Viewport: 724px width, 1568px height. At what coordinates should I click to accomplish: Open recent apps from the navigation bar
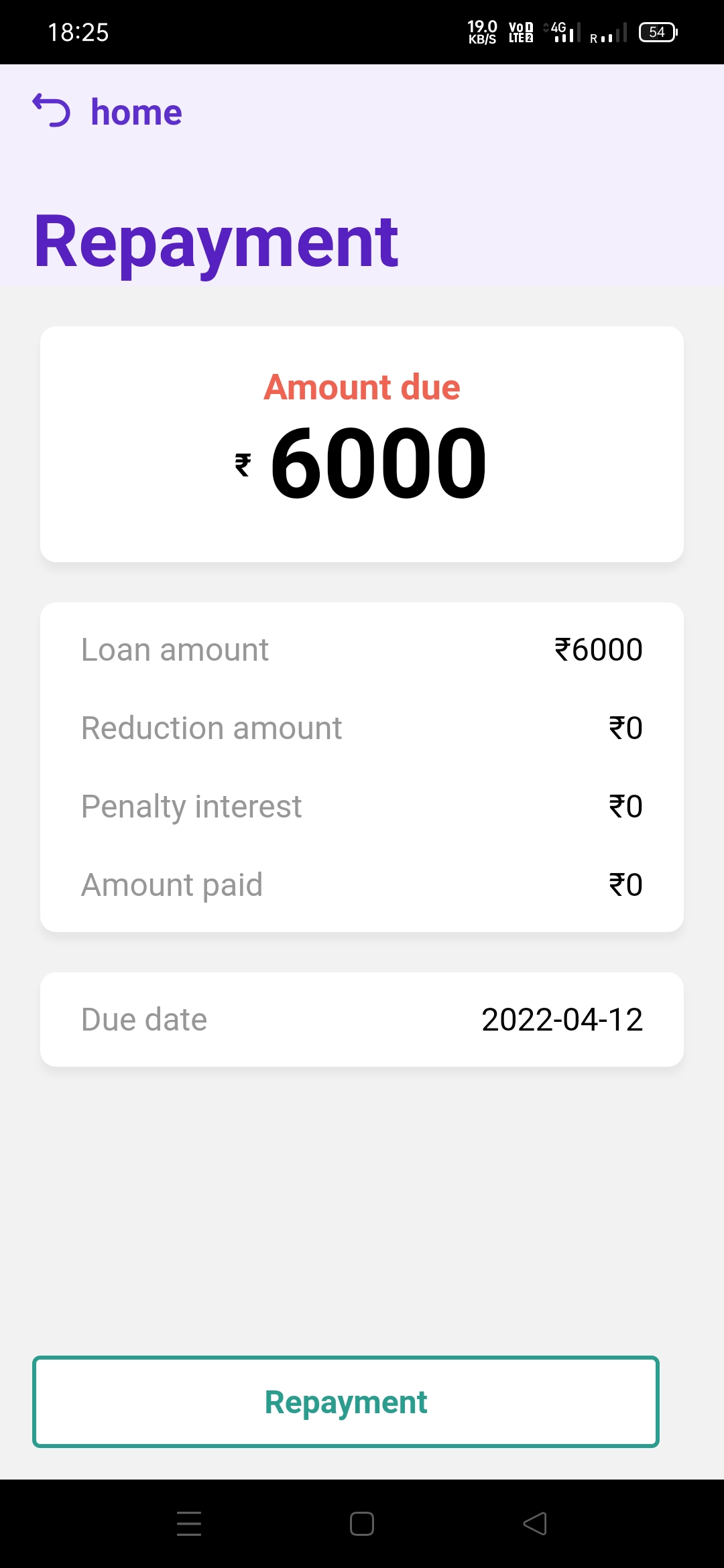pyautogui.click(x=189, y=1524)
